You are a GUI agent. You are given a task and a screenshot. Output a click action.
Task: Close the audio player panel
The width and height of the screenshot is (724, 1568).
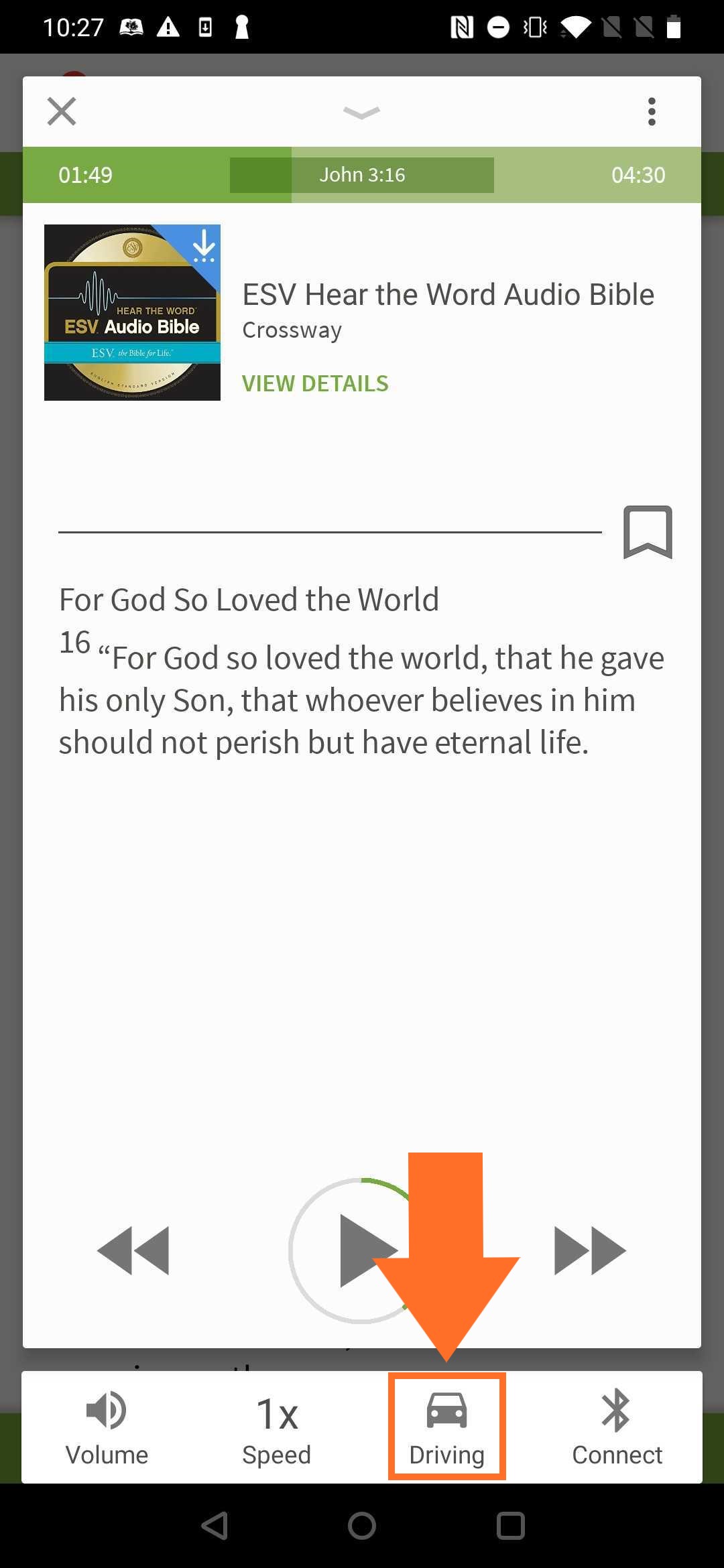click(x=62, y=111)
